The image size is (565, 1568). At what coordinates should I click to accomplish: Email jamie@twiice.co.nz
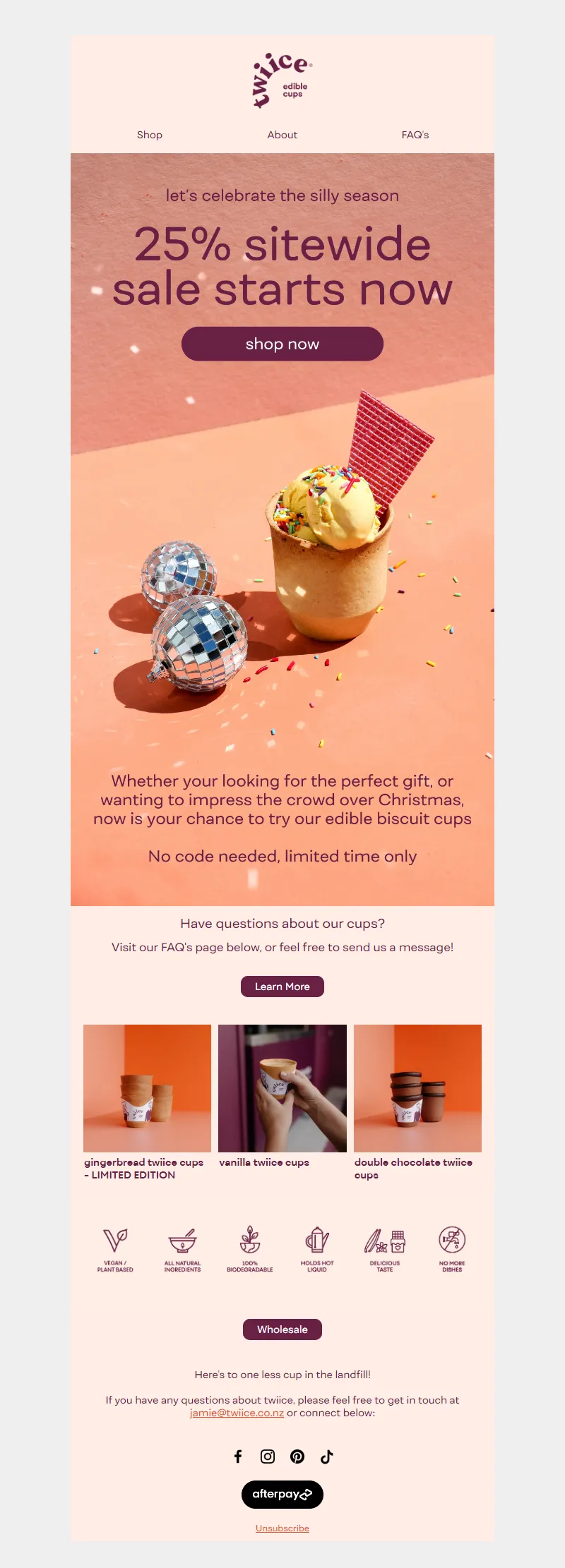pos(237,1413)
